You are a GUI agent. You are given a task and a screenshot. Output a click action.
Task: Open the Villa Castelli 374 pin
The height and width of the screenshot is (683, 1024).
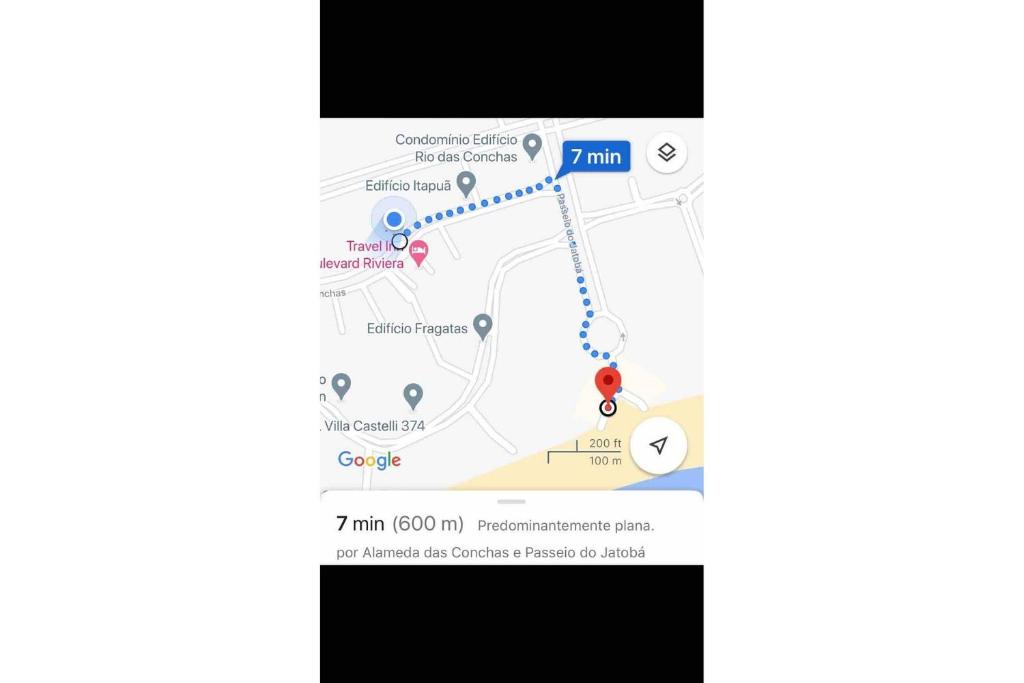tap(413, 395)
